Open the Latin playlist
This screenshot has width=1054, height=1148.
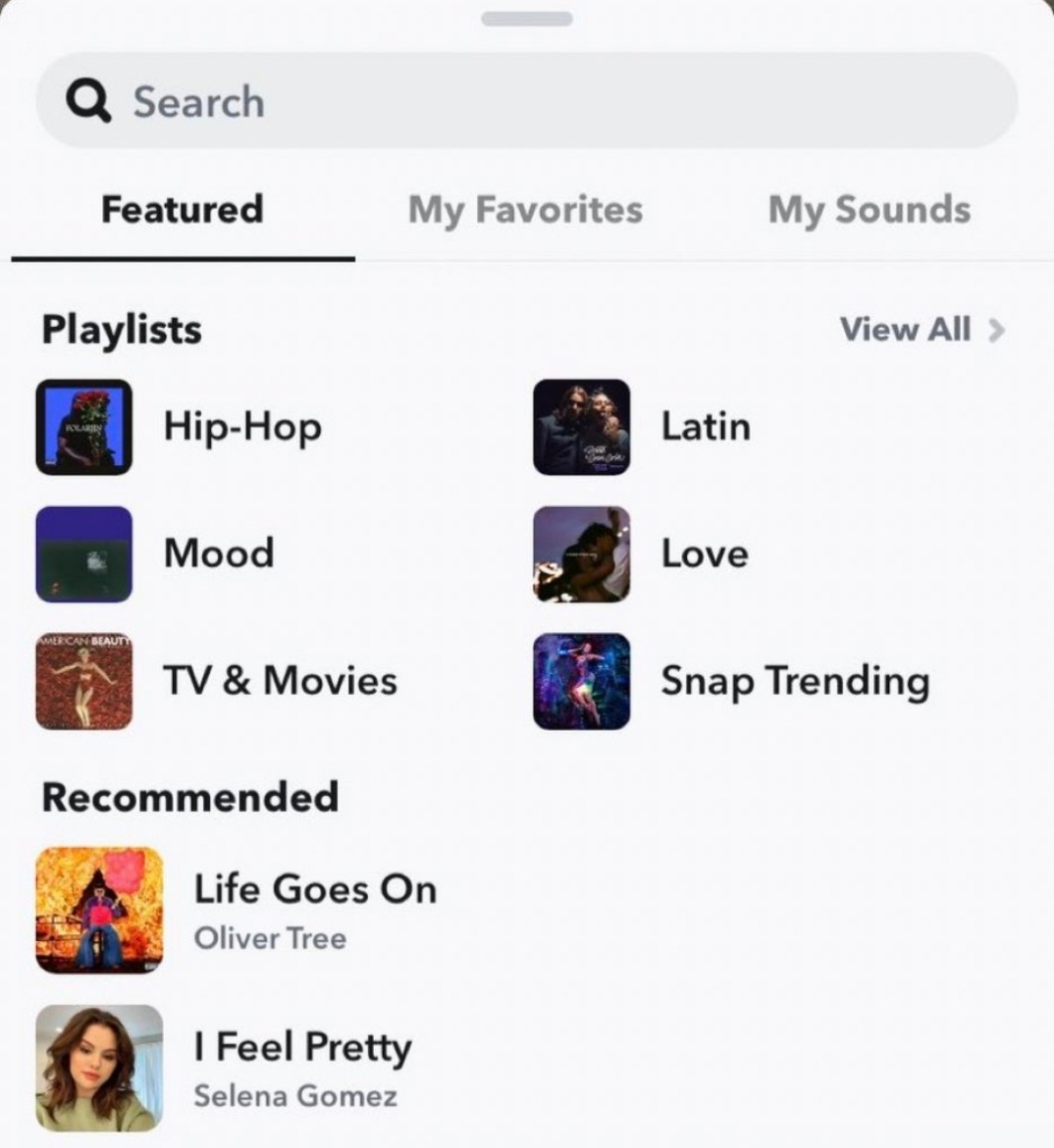[705, 427]
